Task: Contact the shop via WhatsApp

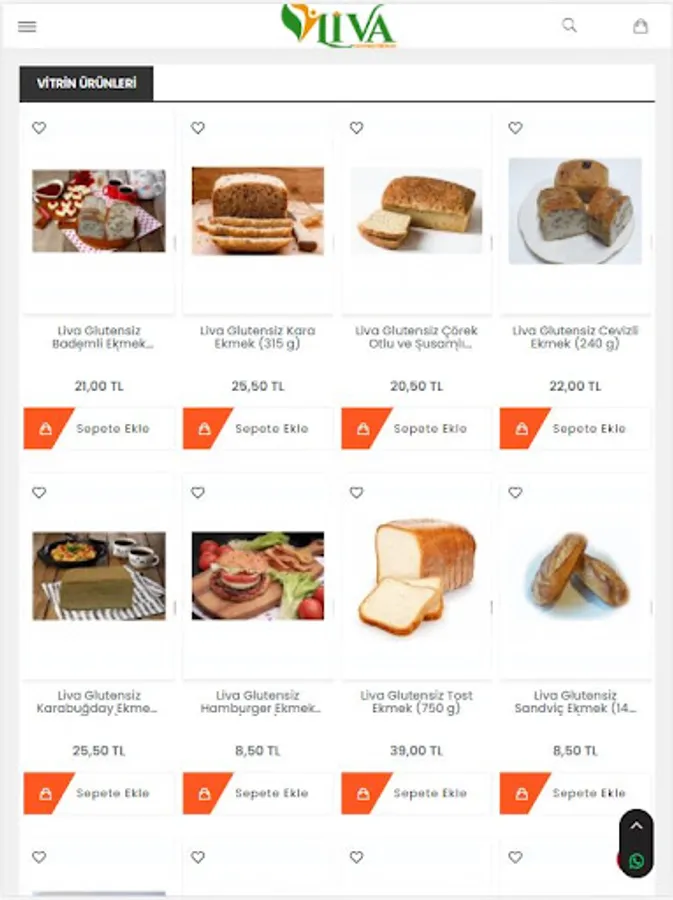Action: coord(636,861)
